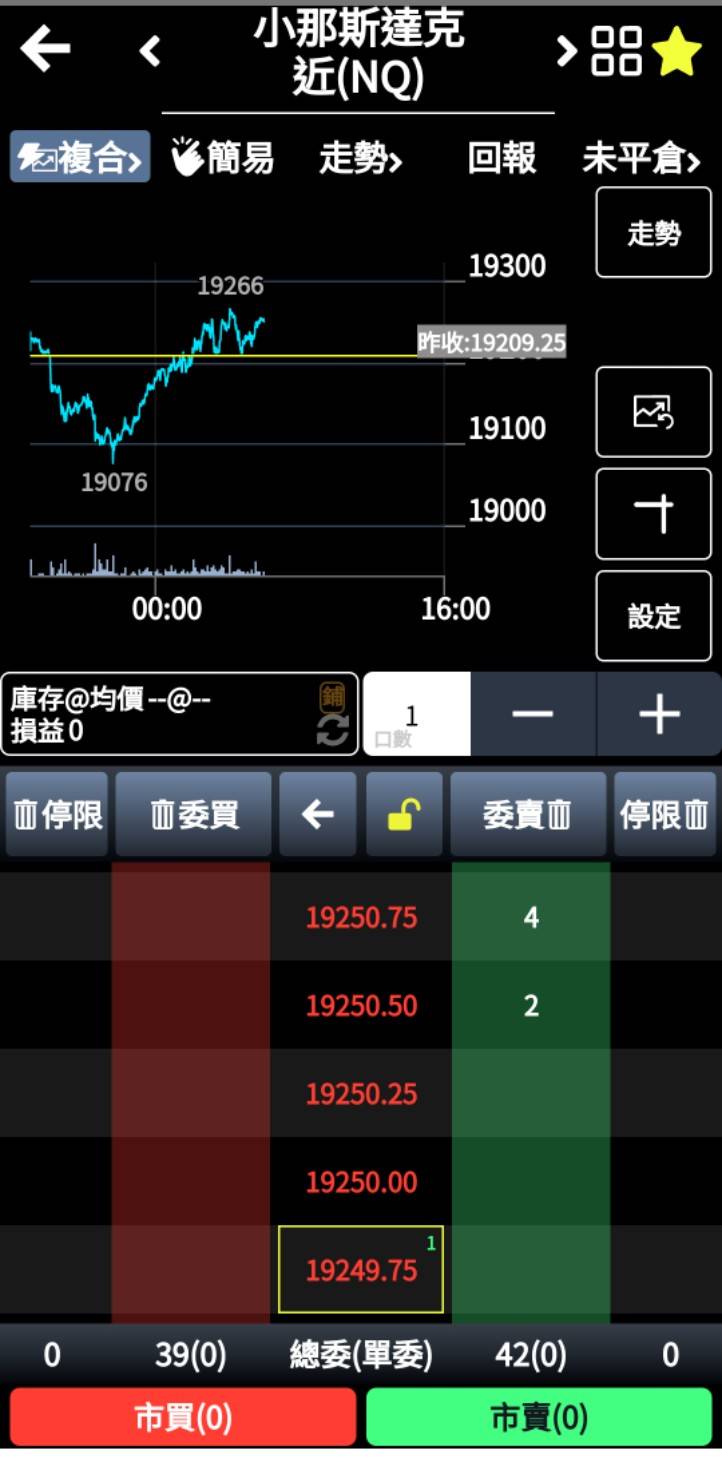Increase lot quantity with plus button
This screenshot has width=722, height=1459.
[659, 714]
